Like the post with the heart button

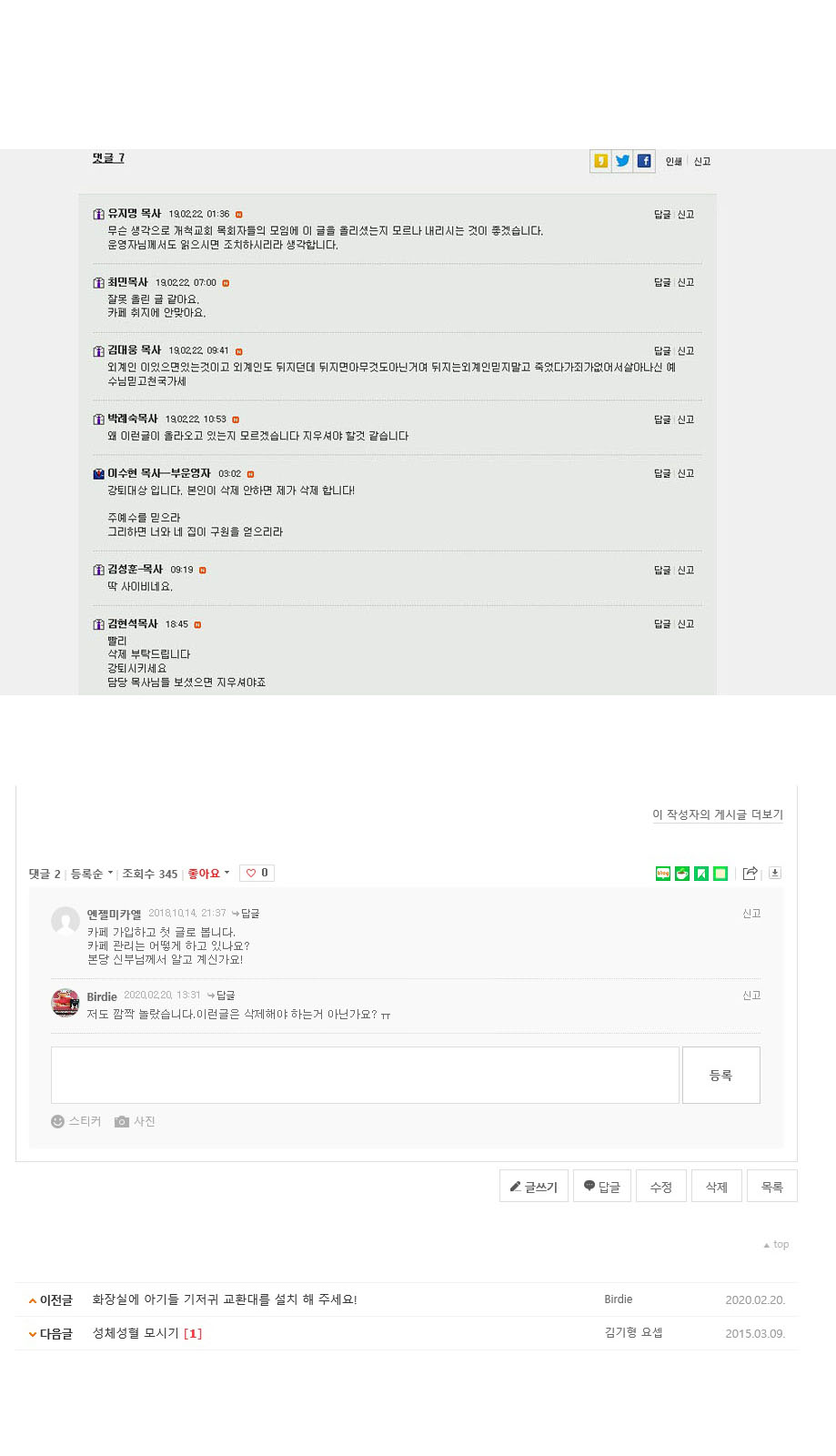[257, 873]
